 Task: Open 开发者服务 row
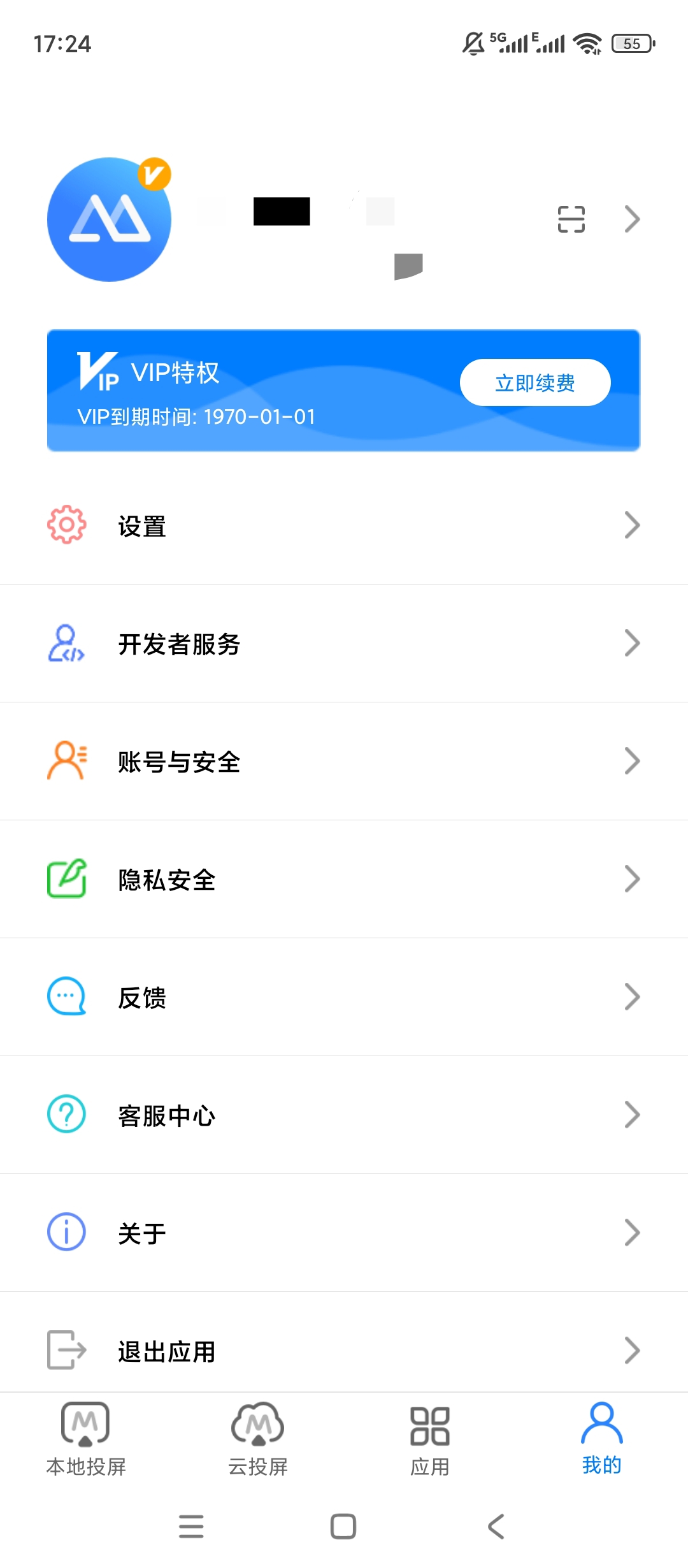point(344,644)
